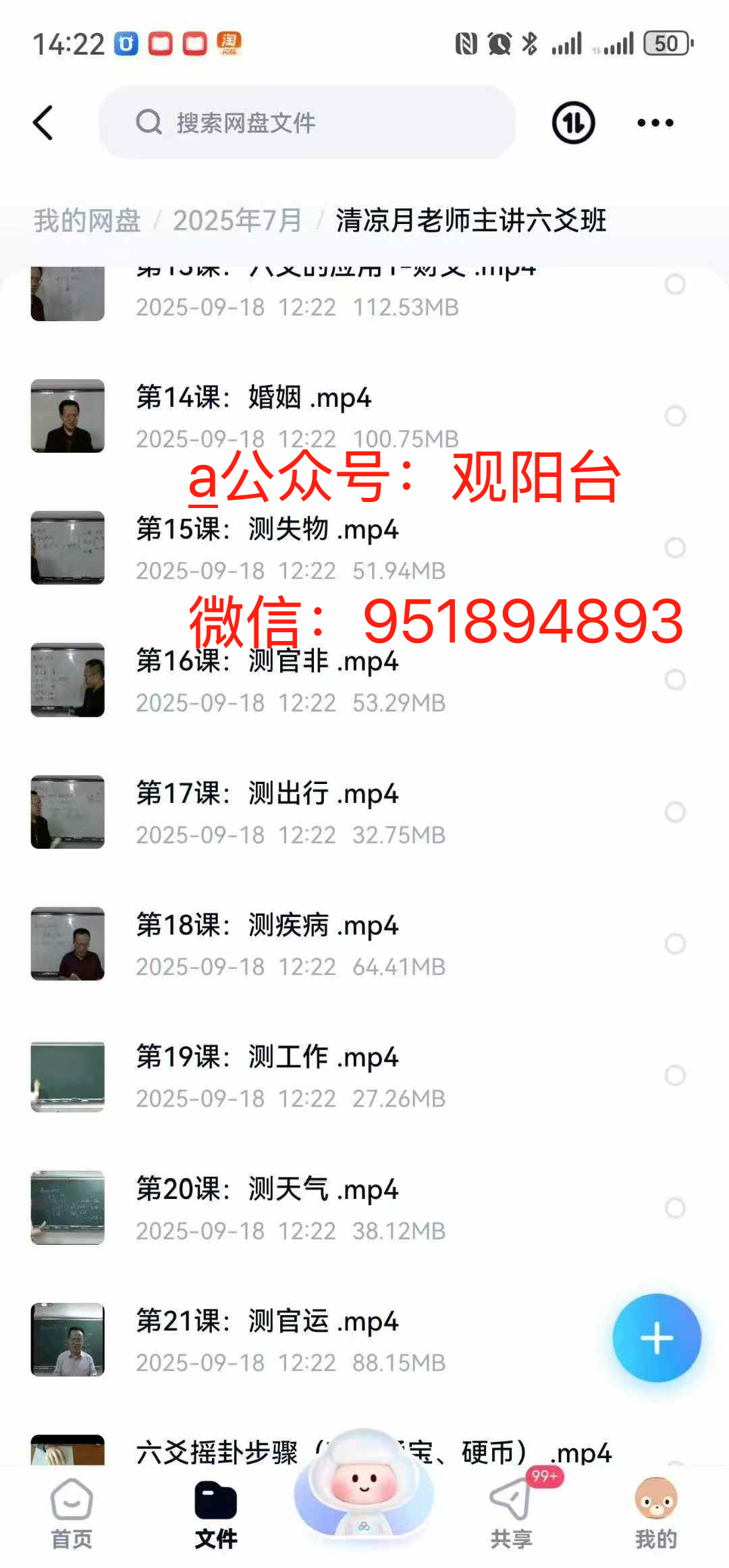Open 第19课：测工作 .mp4 file
Viewport: 729px width, 1568px height.
point(267,1058)
